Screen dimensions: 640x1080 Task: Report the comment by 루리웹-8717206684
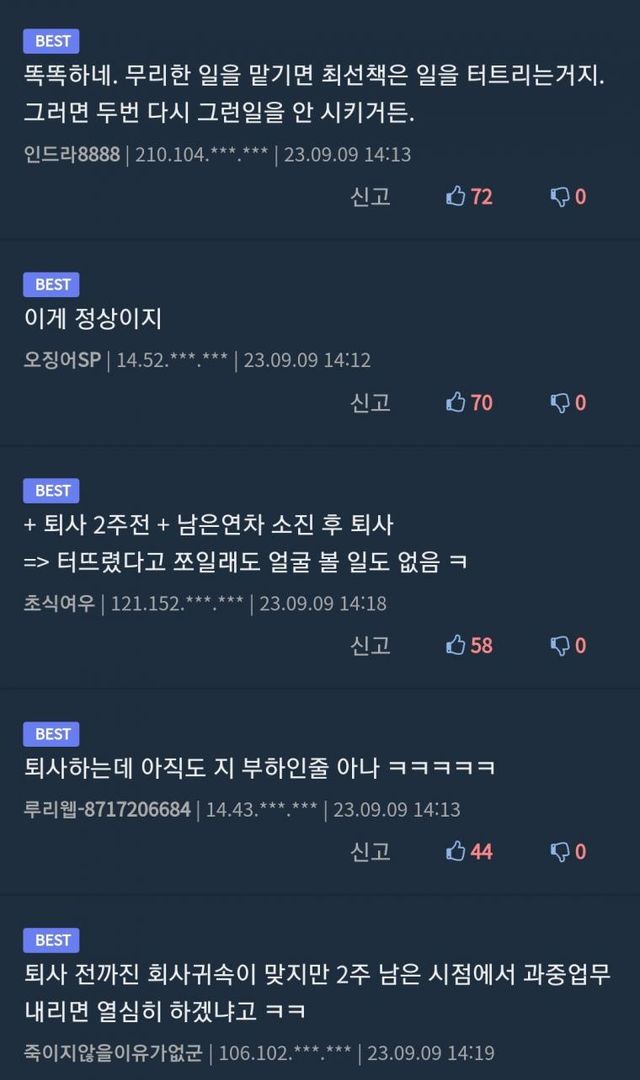(x=370, y=851)
